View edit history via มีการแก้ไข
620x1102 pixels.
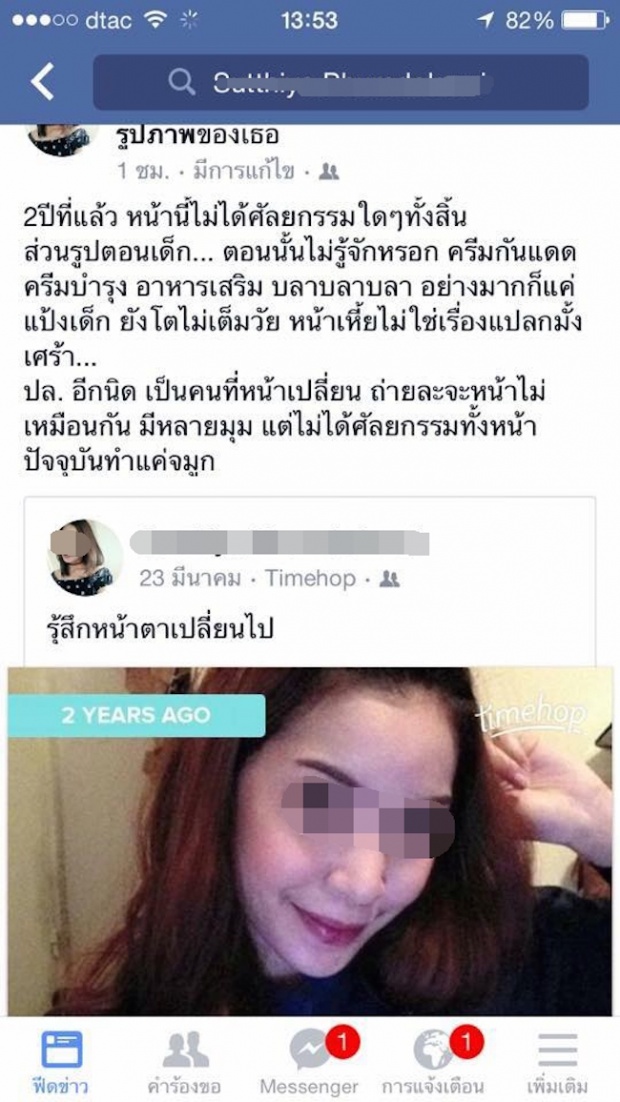244,171
